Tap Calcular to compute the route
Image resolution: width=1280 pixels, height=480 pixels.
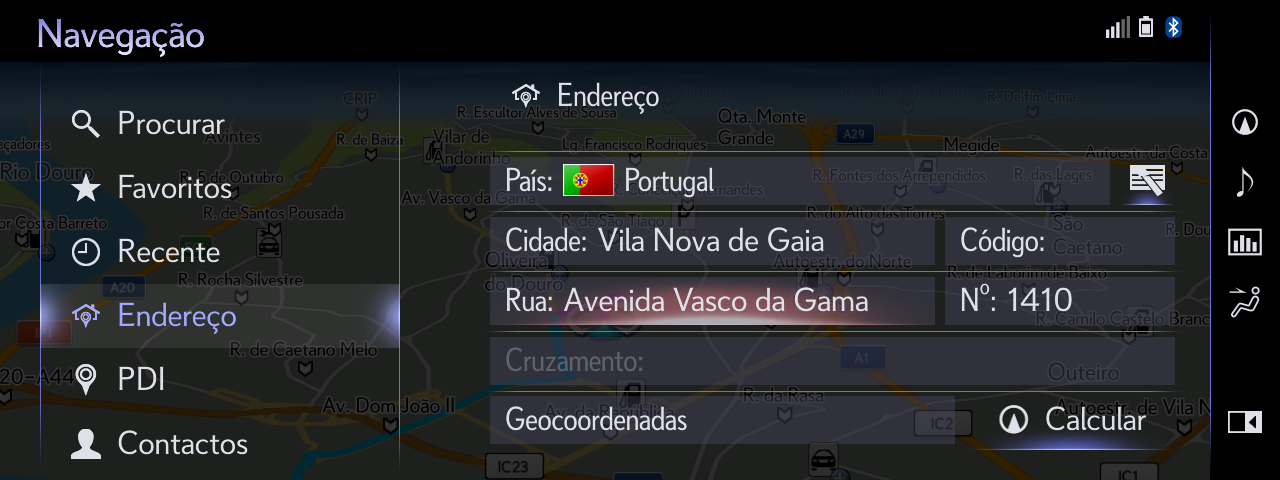1072,420
